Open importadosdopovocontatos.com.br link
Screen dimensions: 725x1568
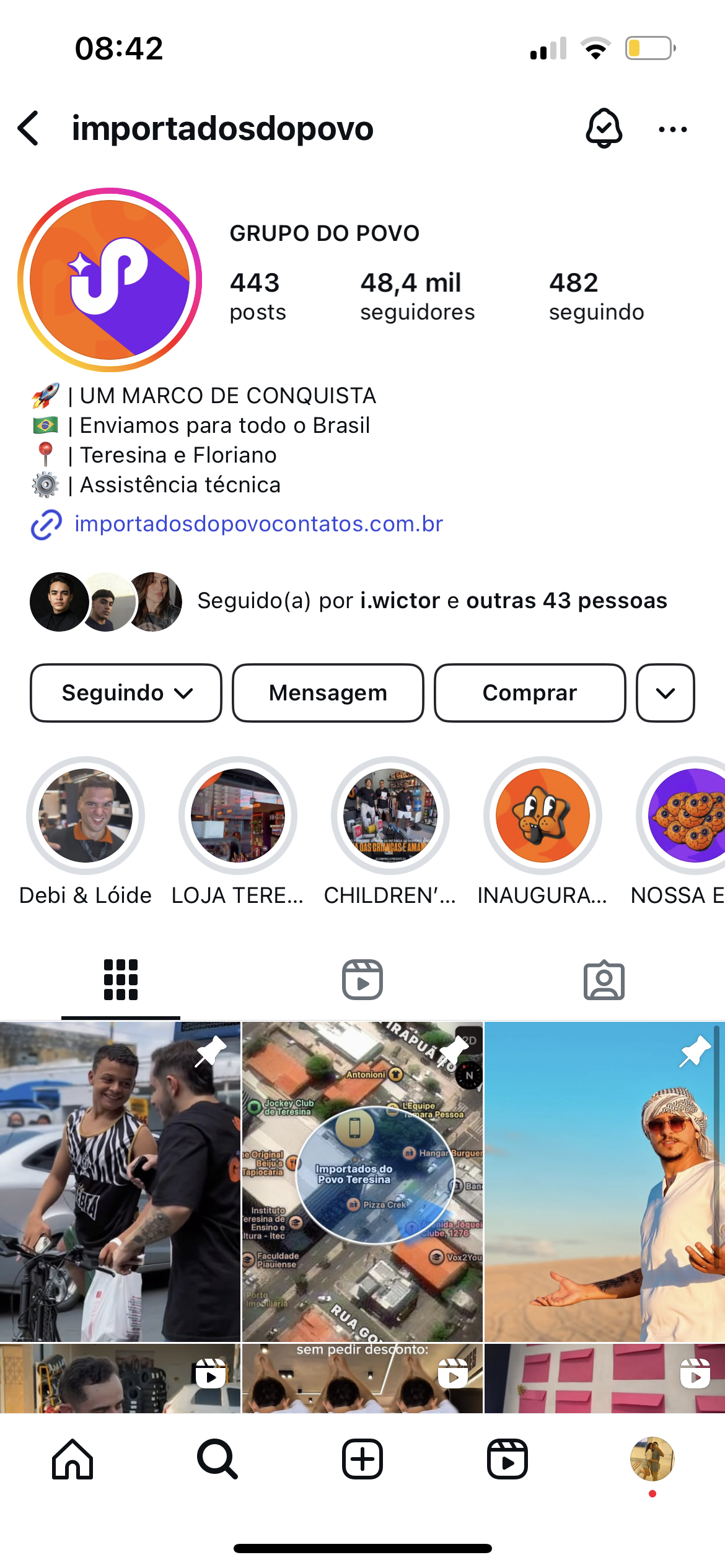[x=258, y=524]
